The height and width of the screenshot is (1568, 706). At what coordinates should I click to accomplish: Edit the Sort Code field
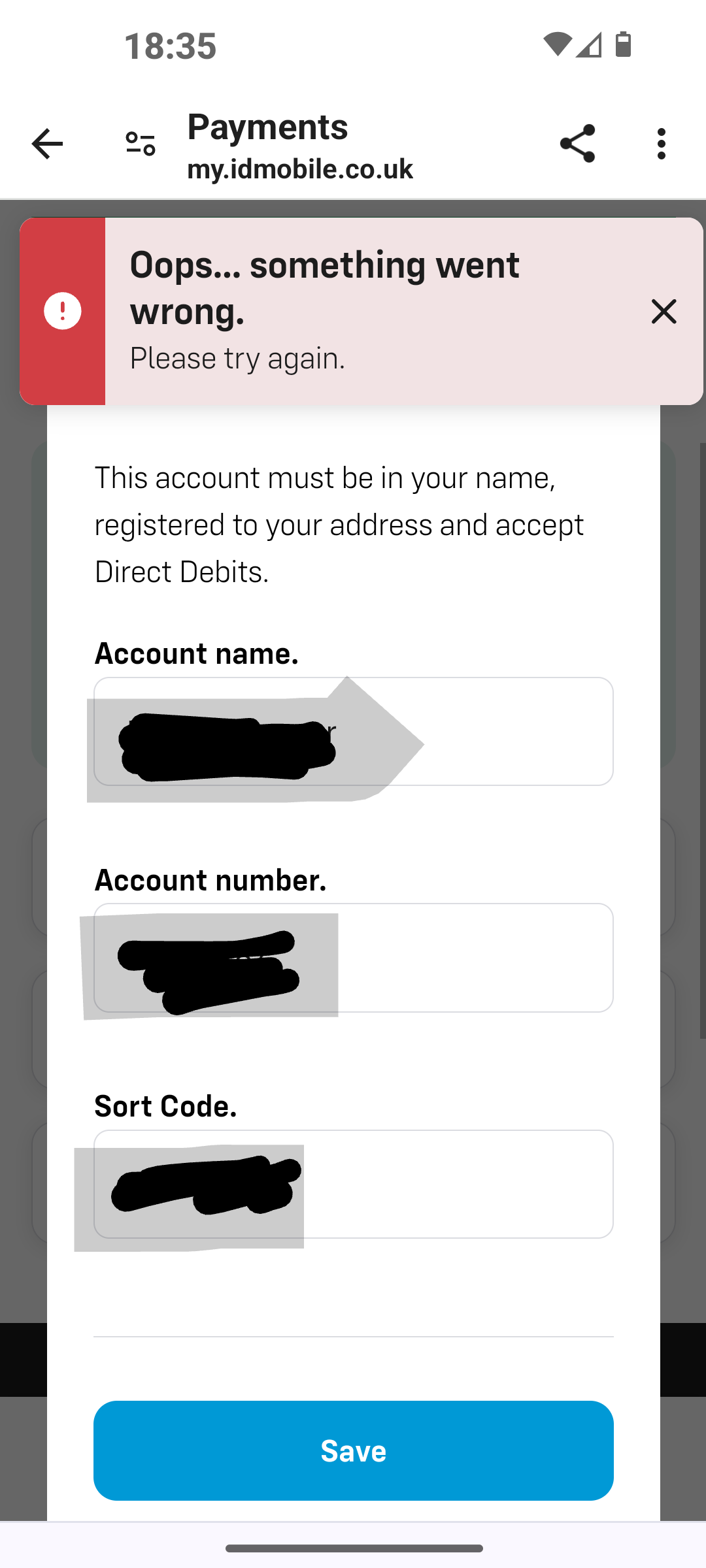353,1184
